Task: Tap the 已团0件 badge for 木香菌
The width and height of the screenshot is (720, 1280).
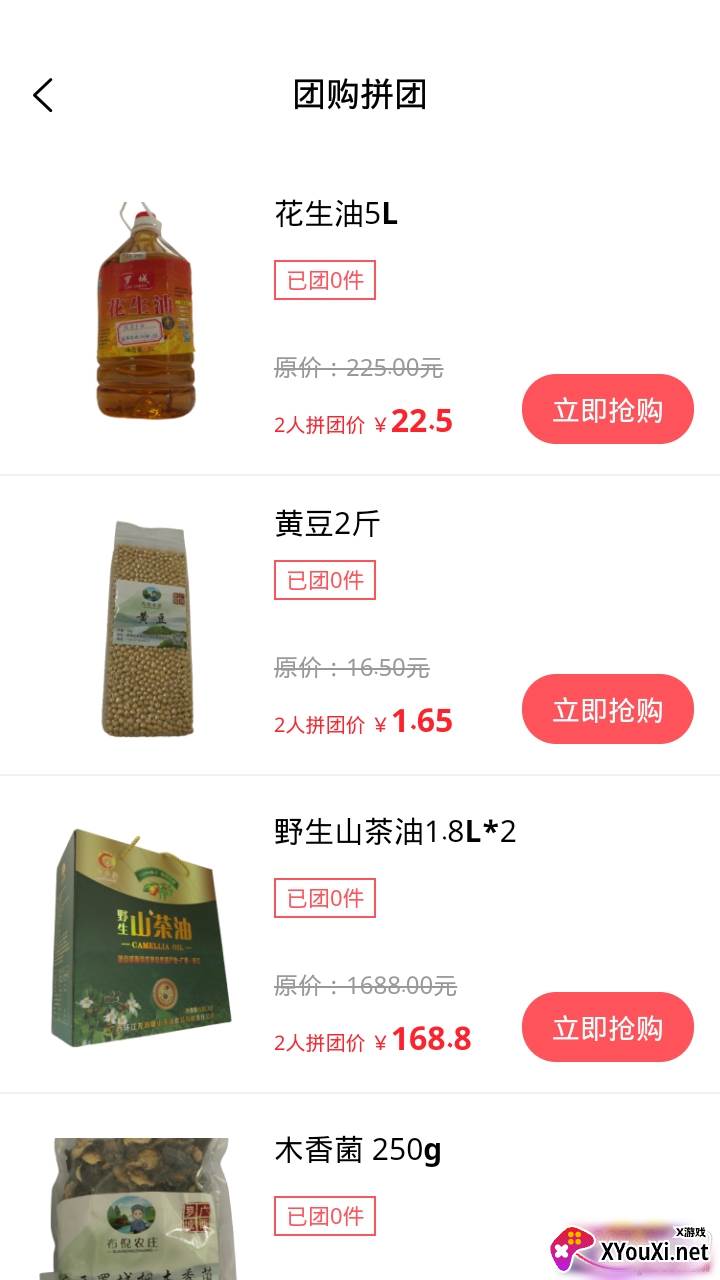Action: [x=324, y=1217]
